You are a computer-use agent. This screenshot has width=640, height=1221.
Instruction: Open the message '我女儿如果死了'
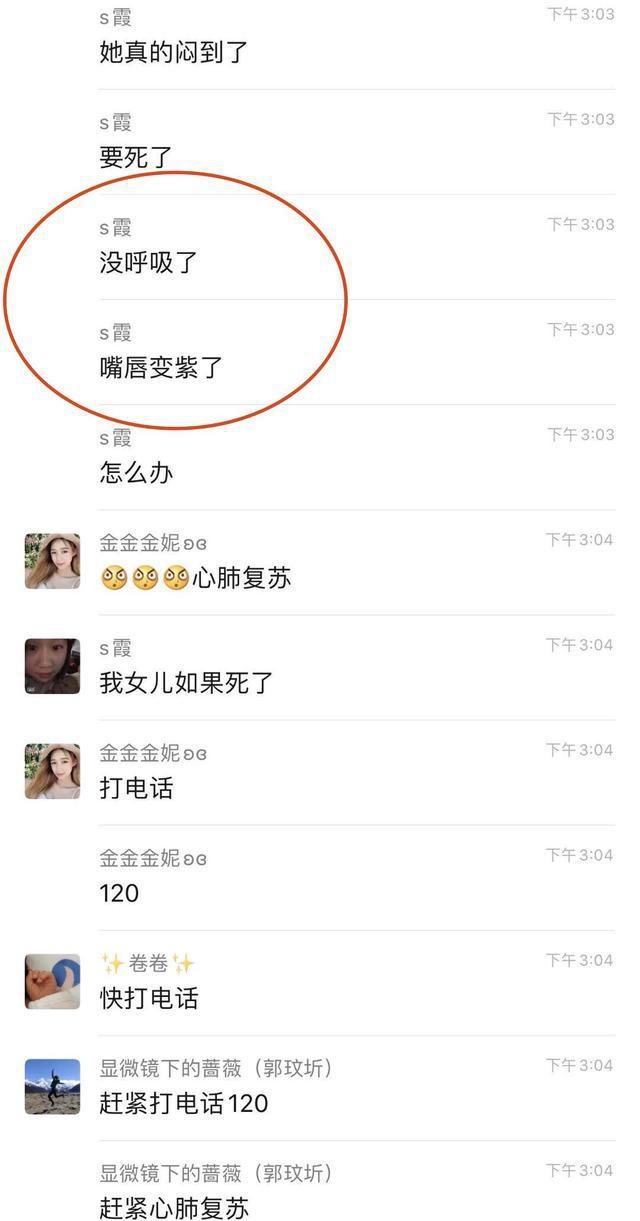(186, 683)
